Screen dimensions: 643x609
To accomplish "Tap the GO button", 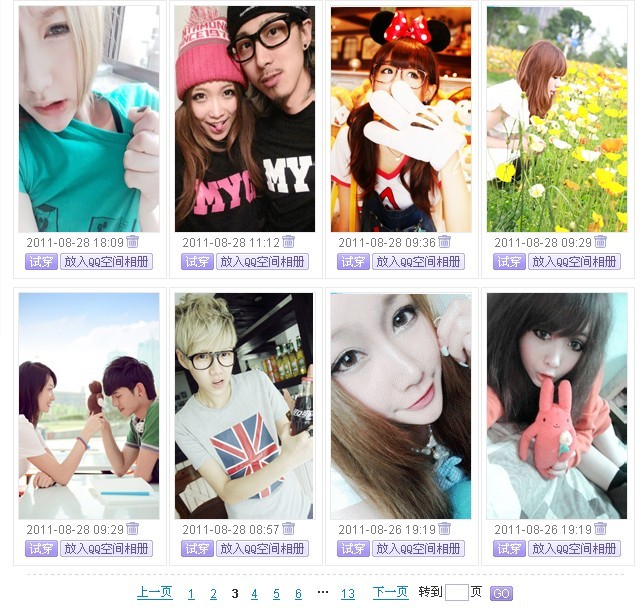I will coord(501,594).
